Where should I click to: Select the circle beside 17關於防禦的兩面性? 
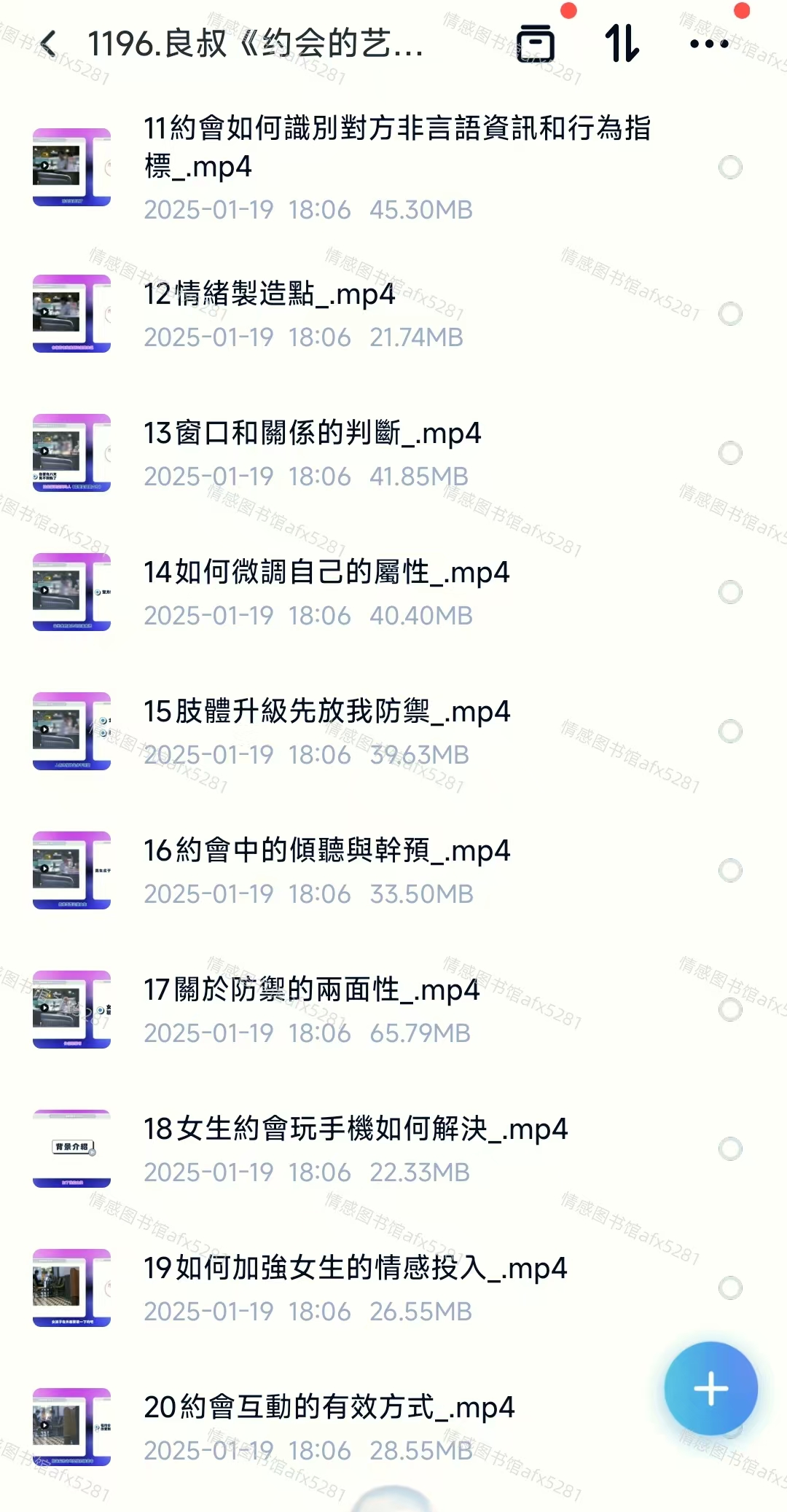pos(730,1010)
